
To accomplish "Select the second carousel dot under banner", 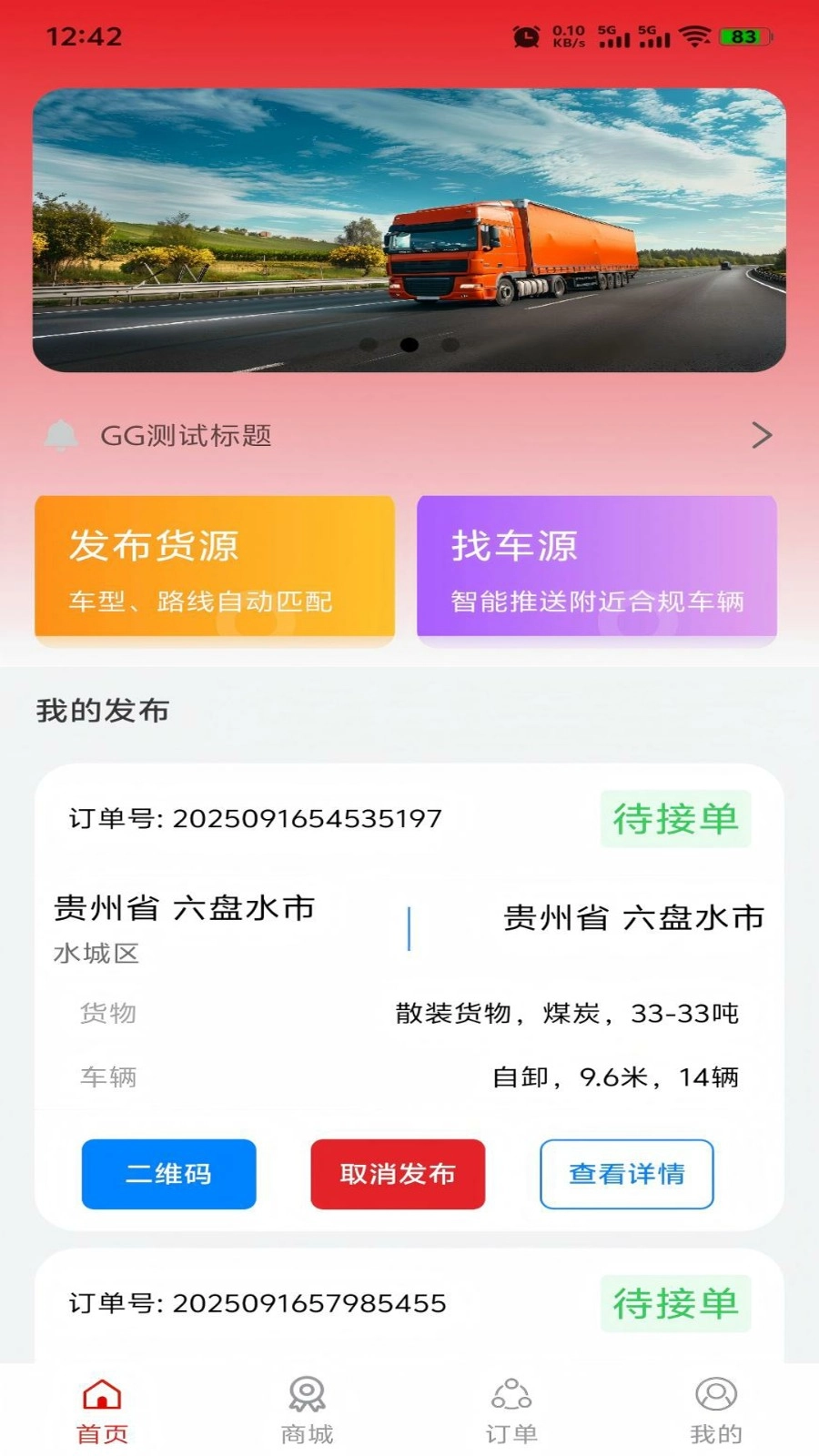I will (x=409, y=347).
